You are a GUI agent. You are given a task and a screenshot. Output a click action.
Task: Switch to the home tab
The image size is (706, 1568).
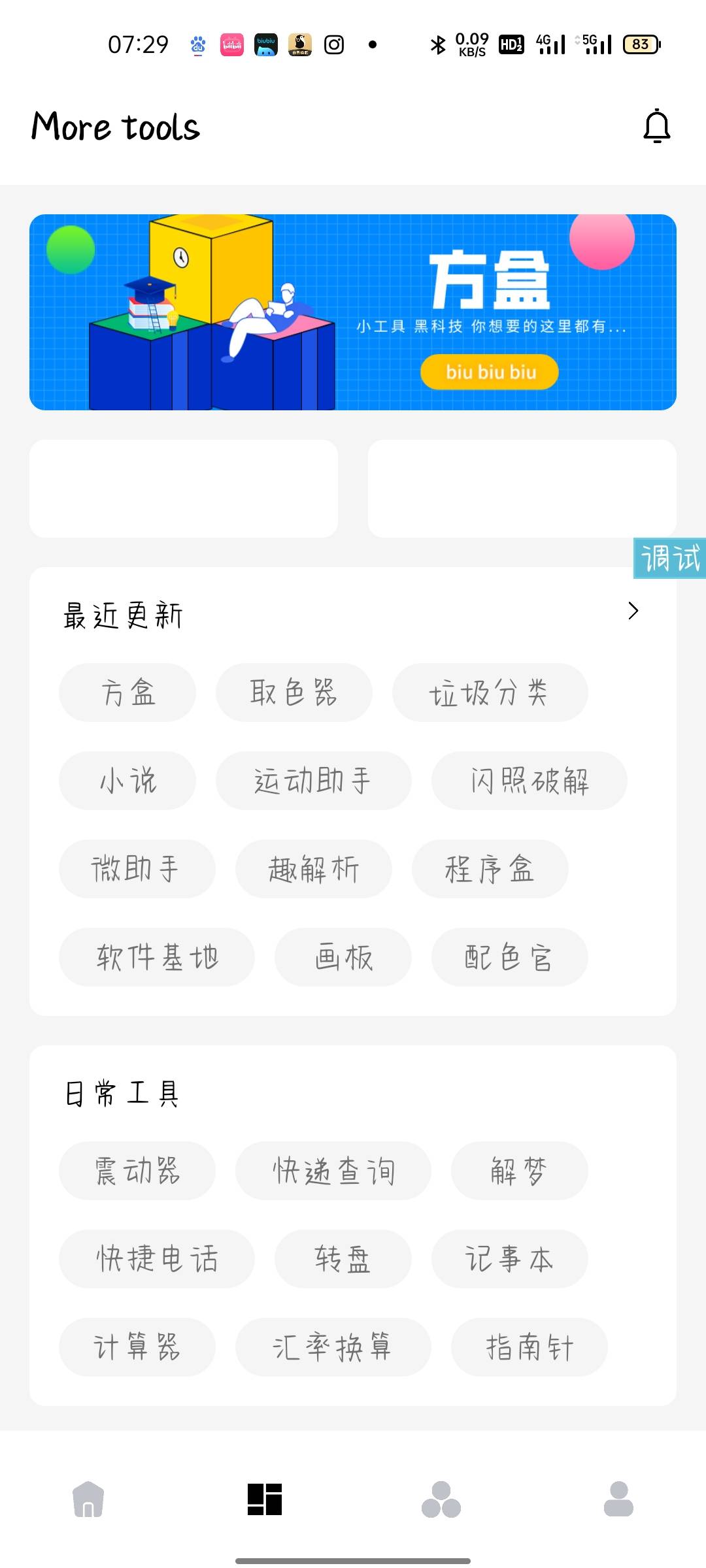88,1499
